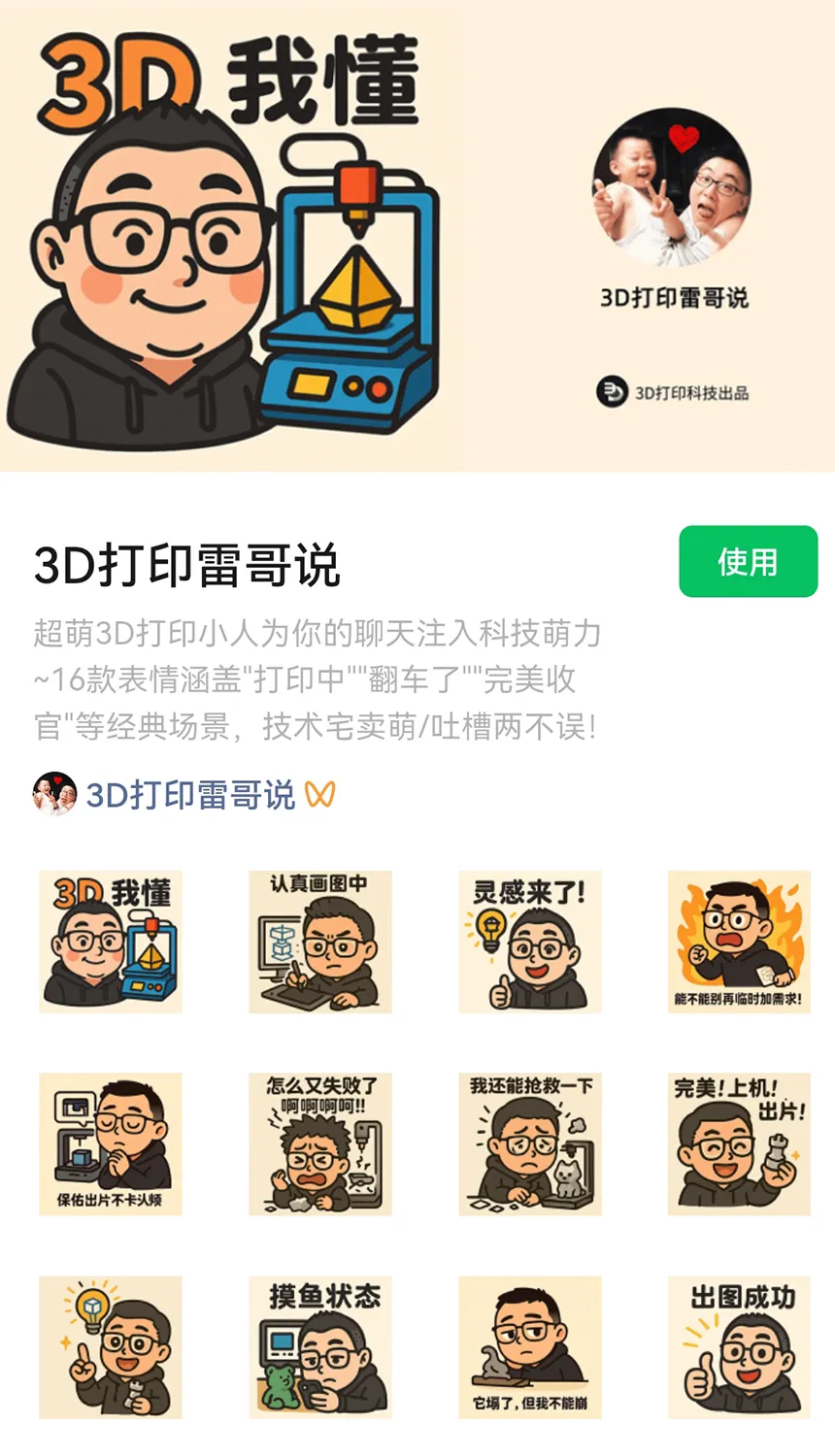
Task: Open the 我还能抢救一下 sticker
Action: [x=530, y=1143]
